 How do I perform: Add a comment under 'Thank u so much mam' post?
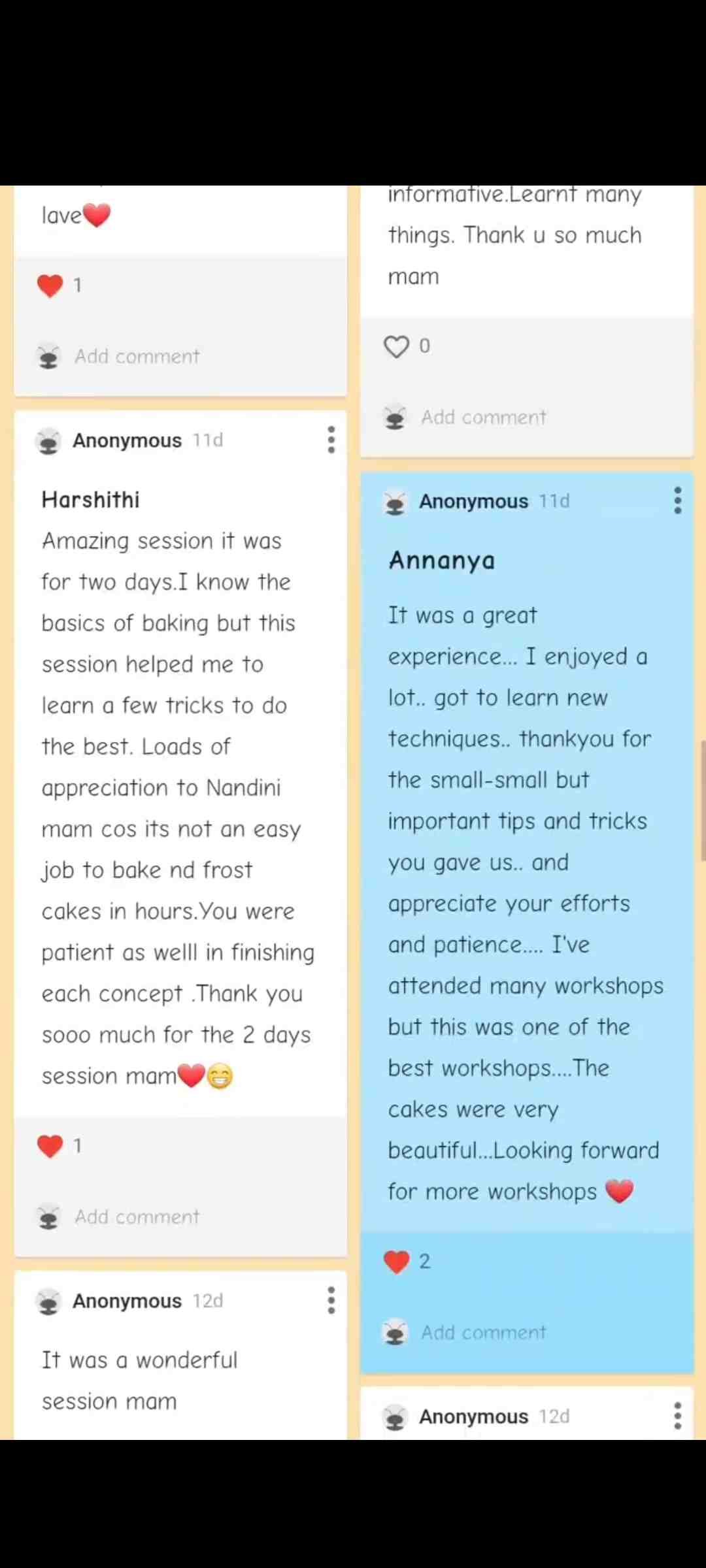483,417
